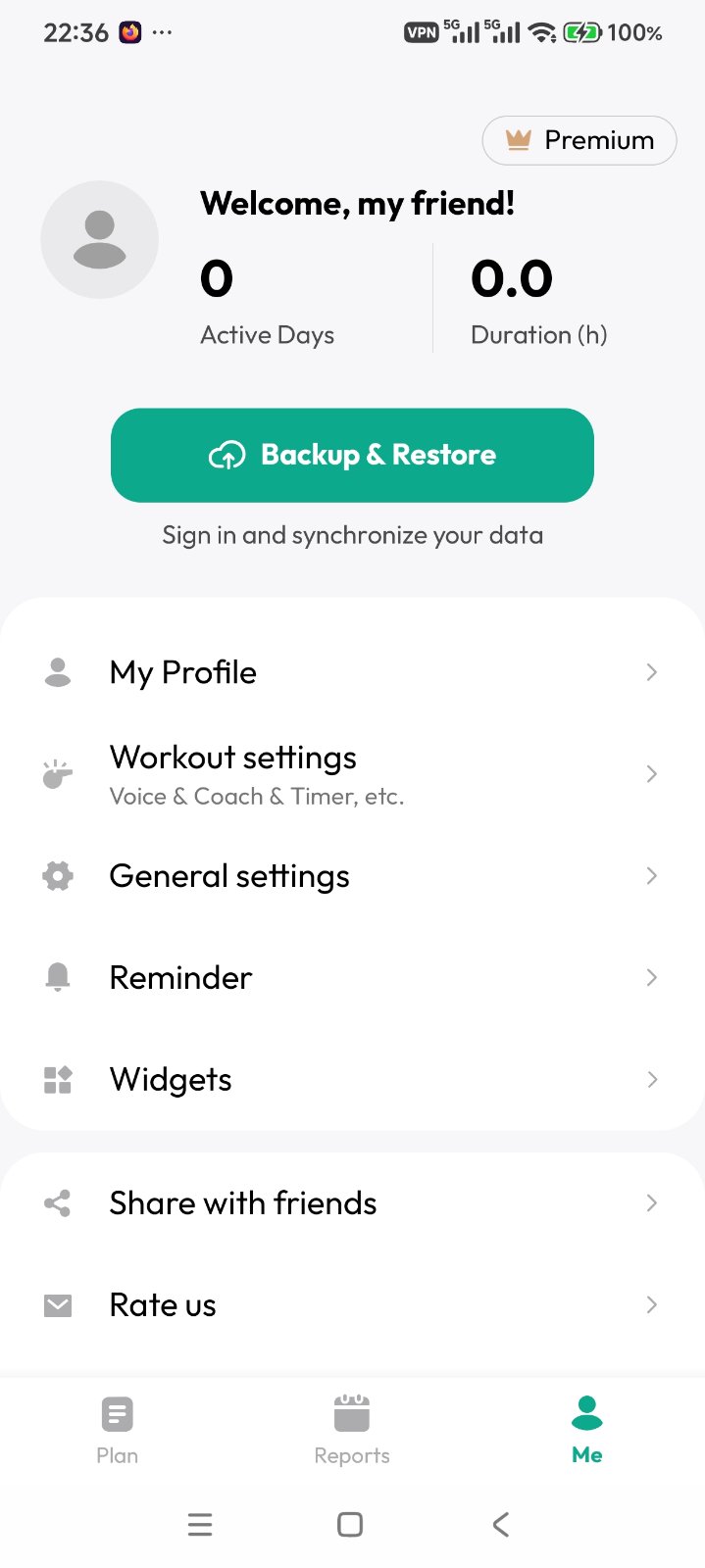The width and height of the screenshot is (705, 1568).
Task: Switch to the Plan tab
Action: (118, 1430)
